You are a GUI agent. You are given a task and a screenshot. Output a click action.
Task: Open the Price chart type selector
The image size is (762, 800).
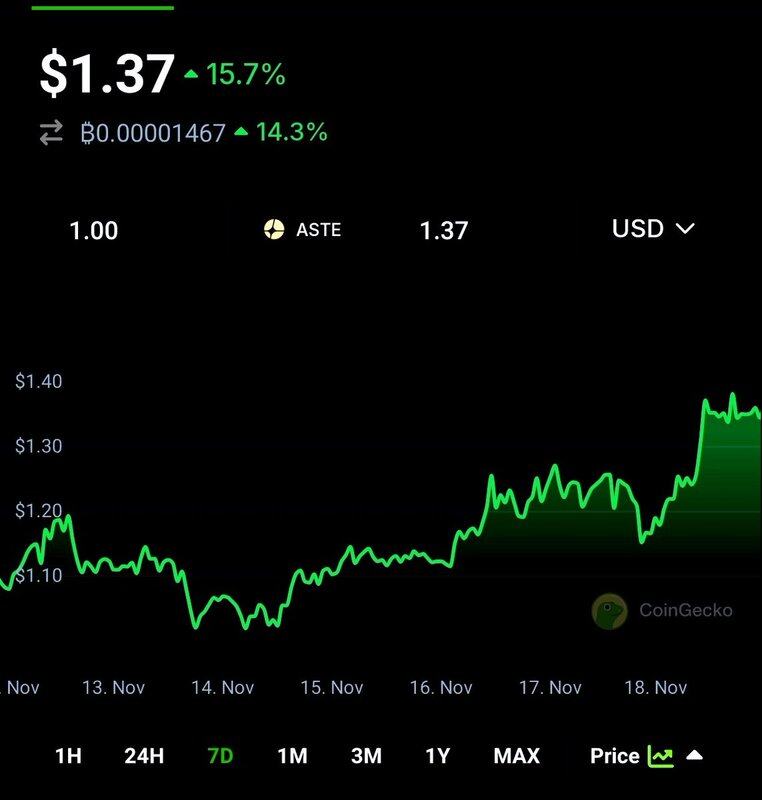click(645, 756)
